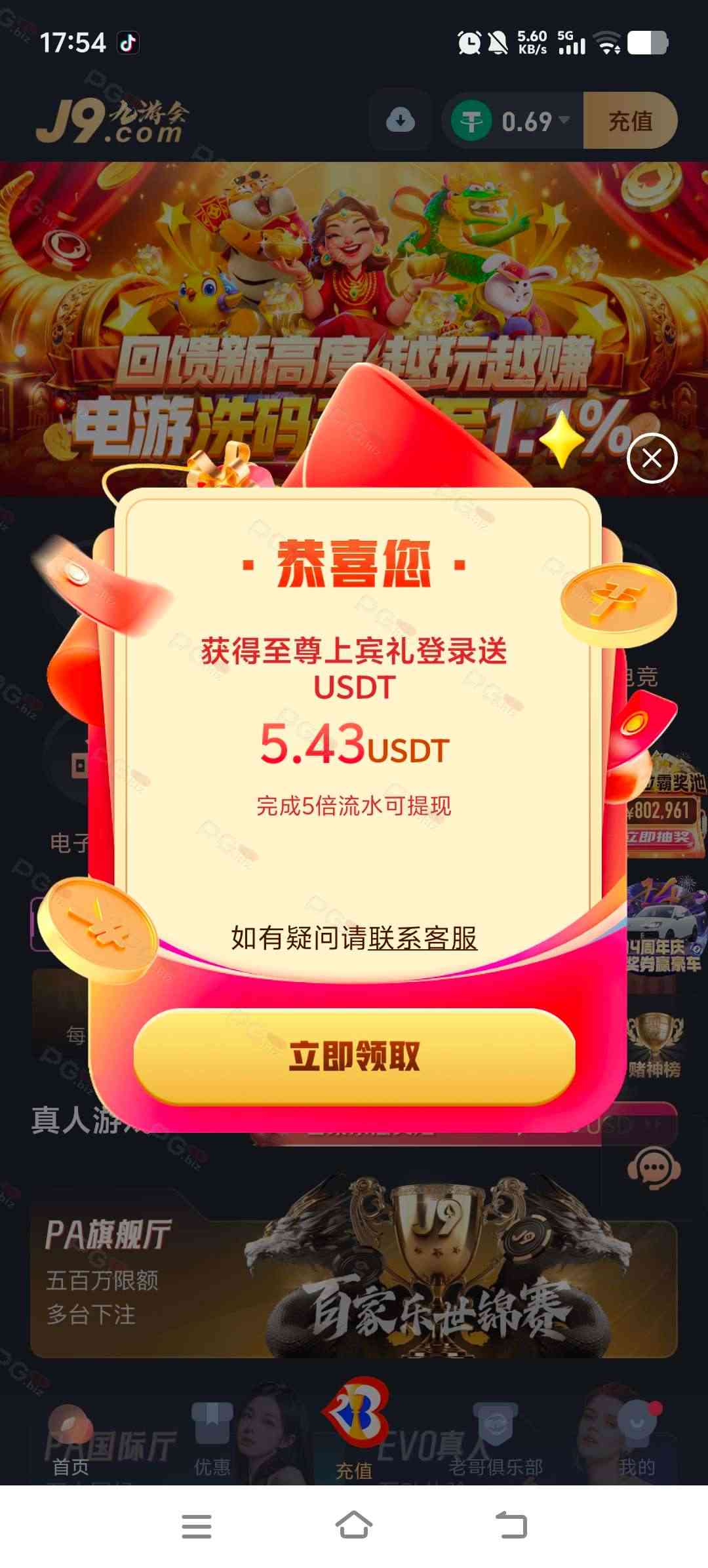Tap the 充值 button in top bar

630,121
